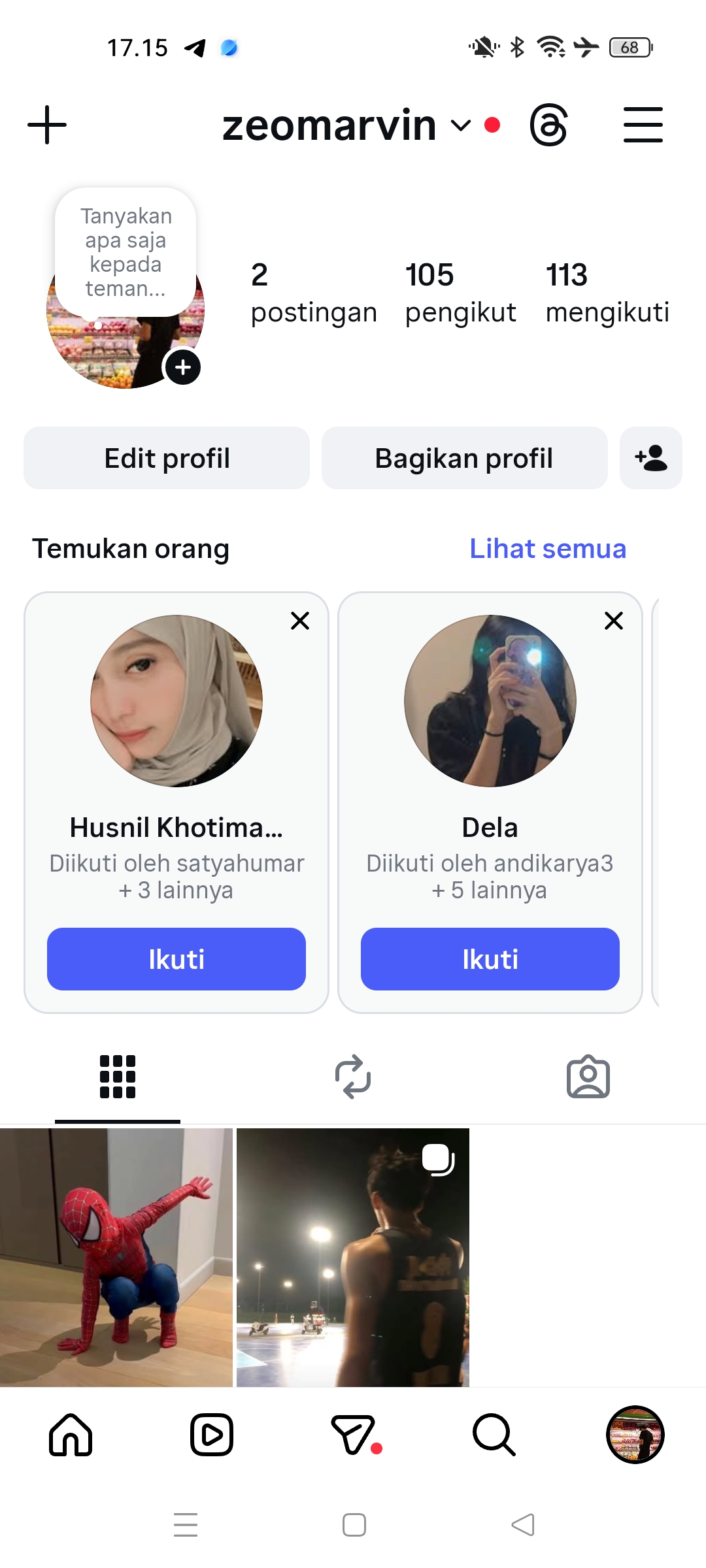
Task: Open the Threads icon
Action: click(x=548, y=125)
